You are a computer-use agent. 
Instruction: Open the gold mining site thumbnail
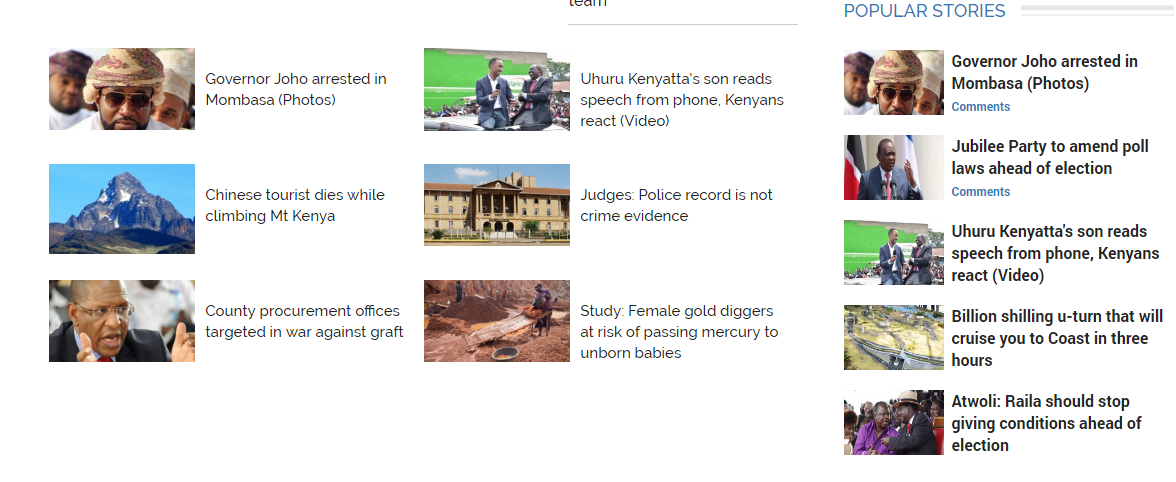coord(497,321)
